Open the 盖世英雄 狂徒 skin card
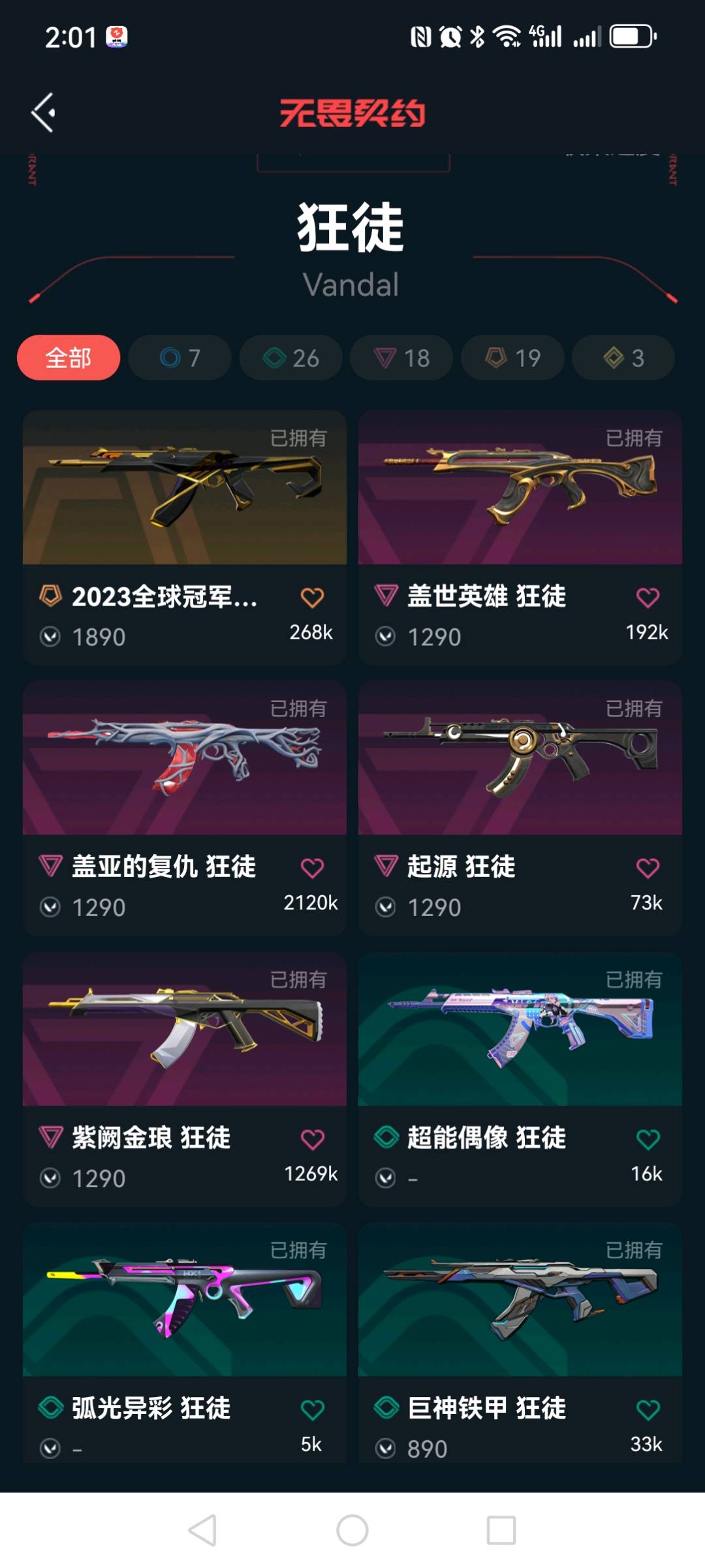705x1568 pixels. click(x=520, y=538)
